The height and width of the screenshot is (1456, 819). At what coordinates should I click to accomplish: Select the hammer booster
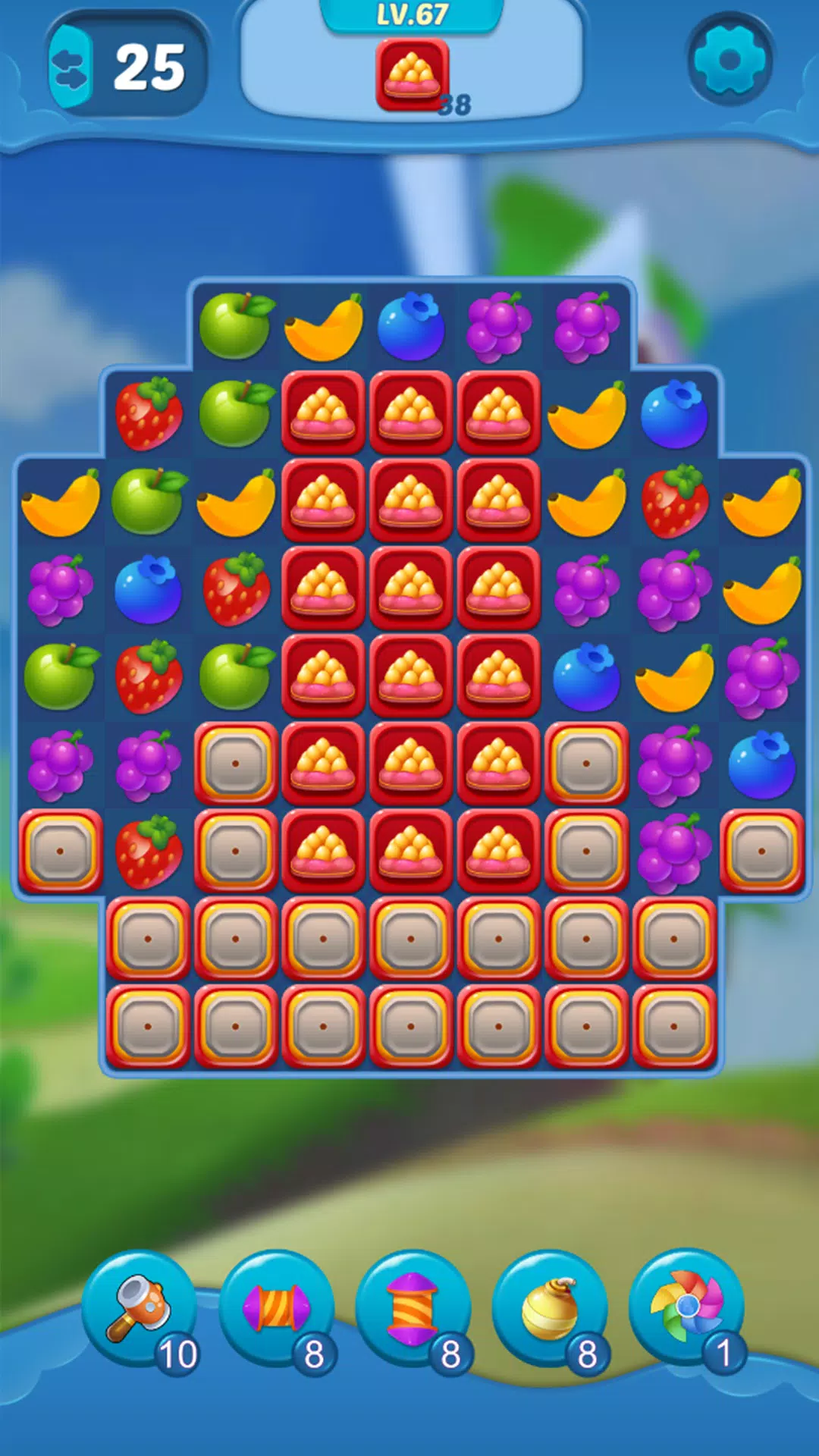pos(139,1308)
